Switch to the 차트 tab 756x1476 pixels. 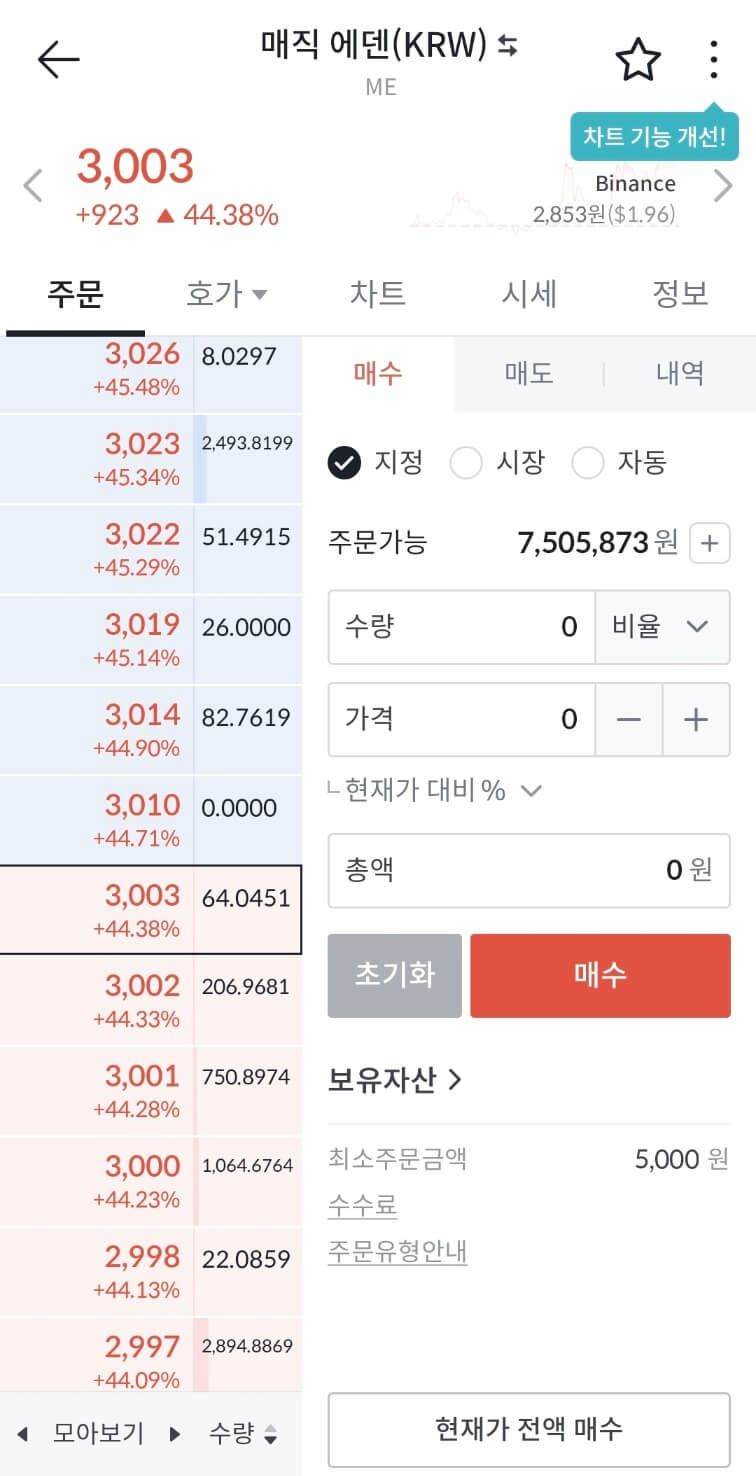[378, 294]
